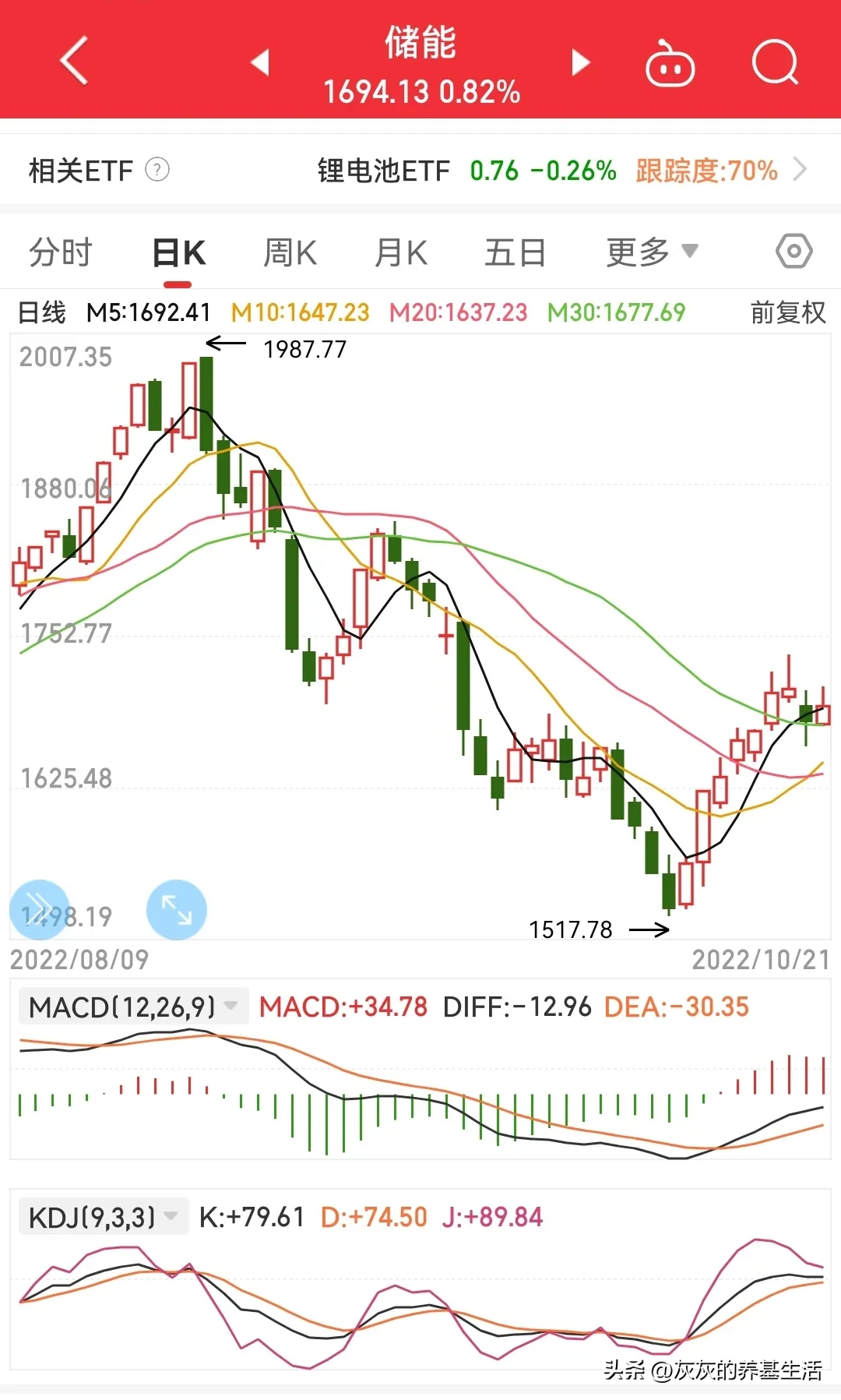Open the 锂电池ETF related fund row
This screenshot has width=841, height=1400.
tap(561, 170)
